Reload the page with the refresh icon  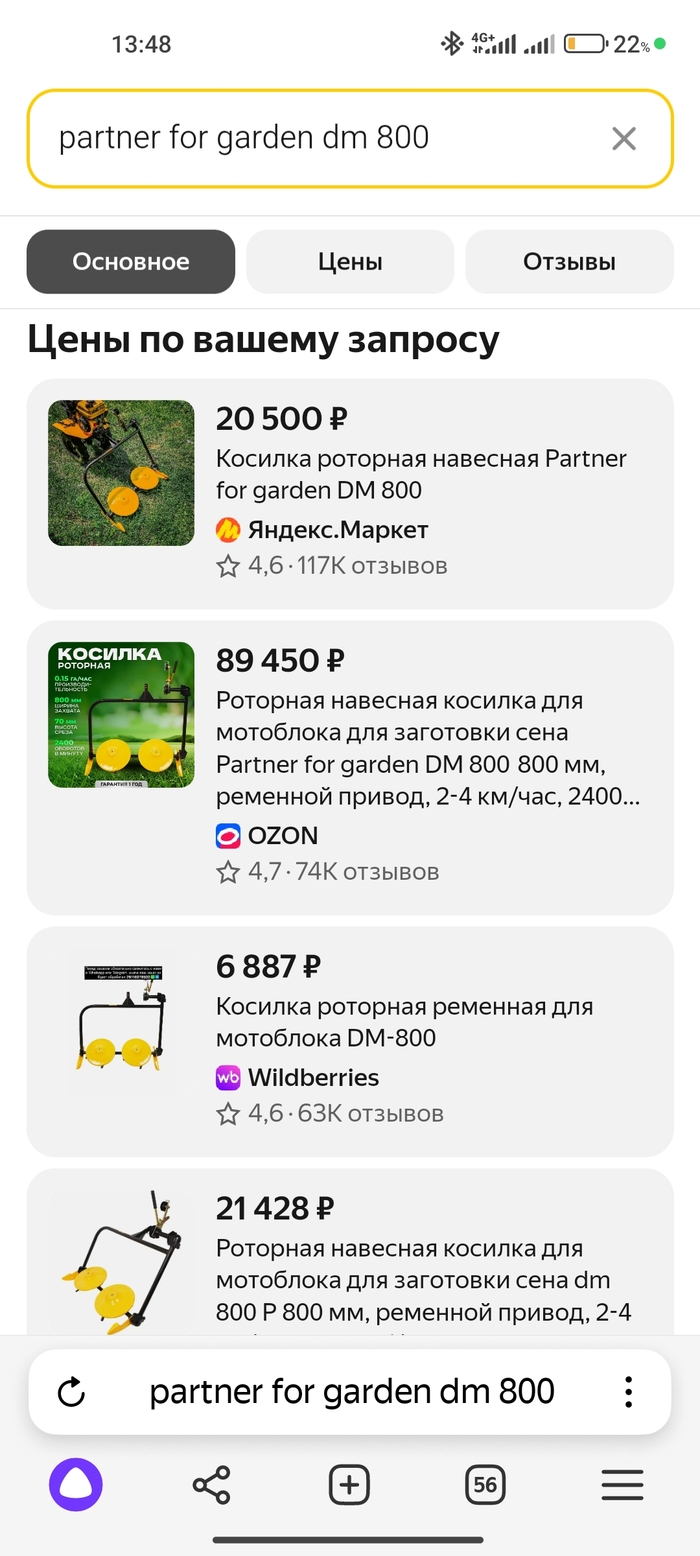(71, 1391)
